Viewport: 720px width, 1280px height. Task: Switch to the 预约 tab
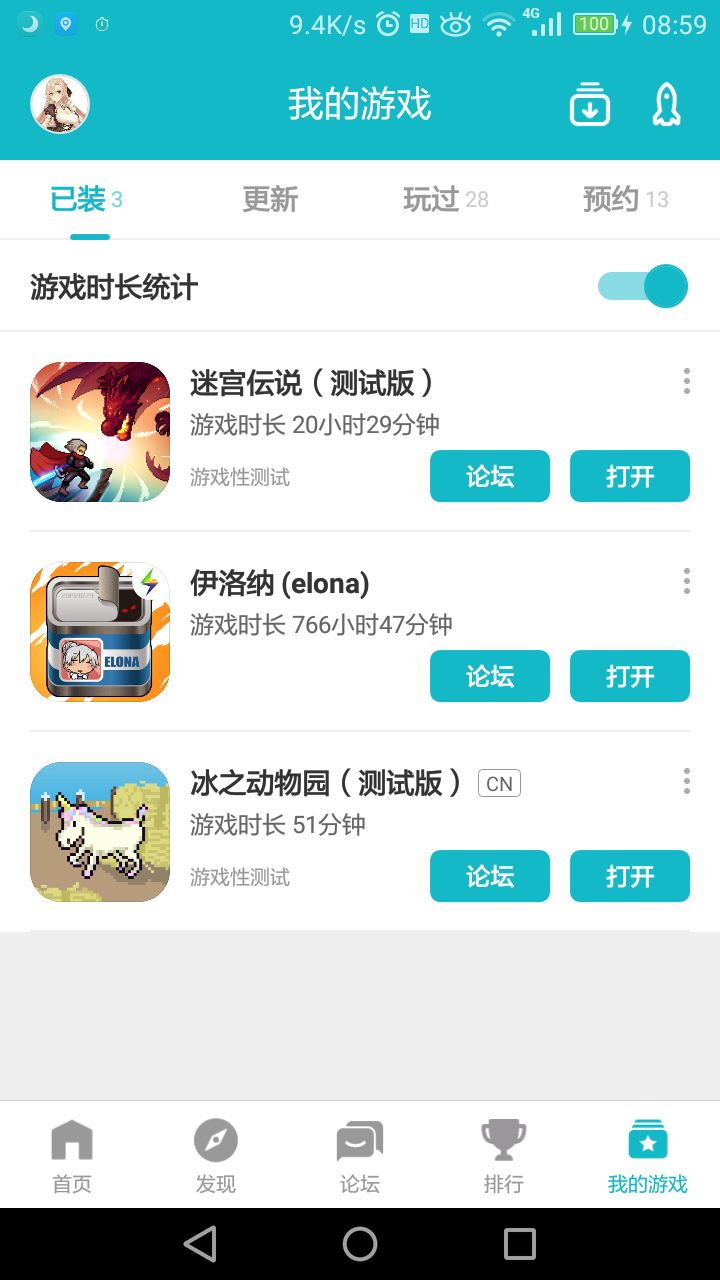point(625,200)
